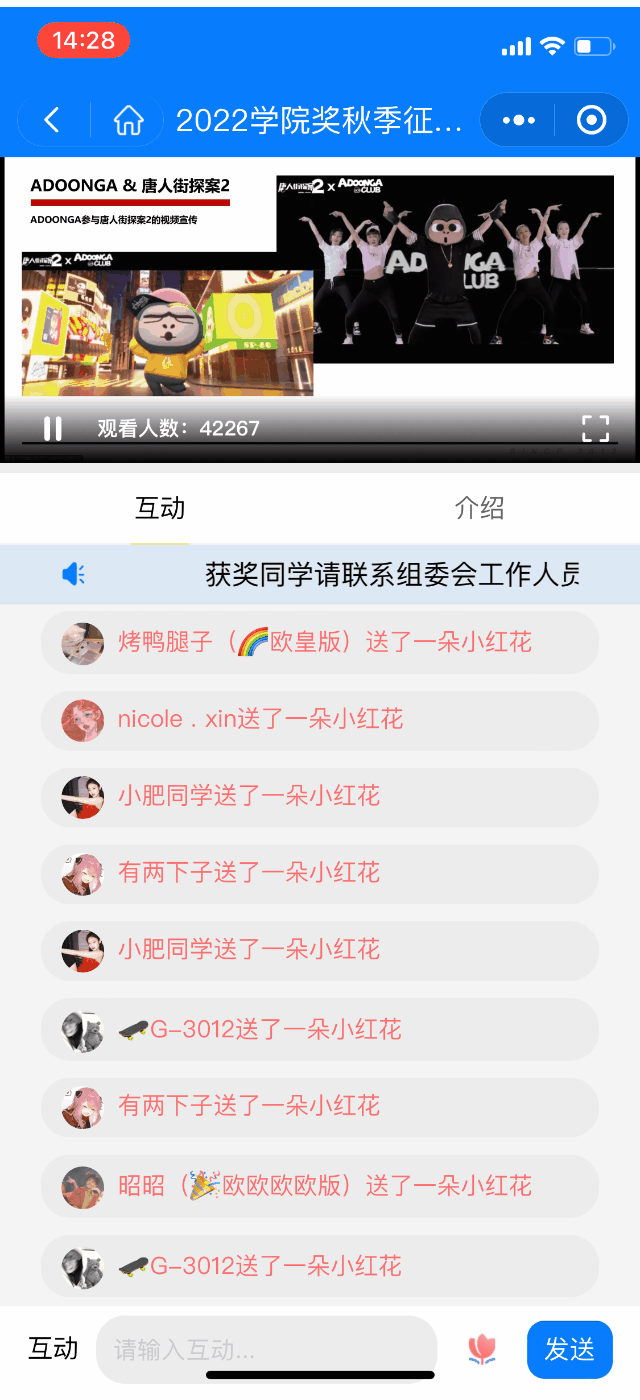
Task: Enter fullscreen video mode
Action: [x=595, y=428]
